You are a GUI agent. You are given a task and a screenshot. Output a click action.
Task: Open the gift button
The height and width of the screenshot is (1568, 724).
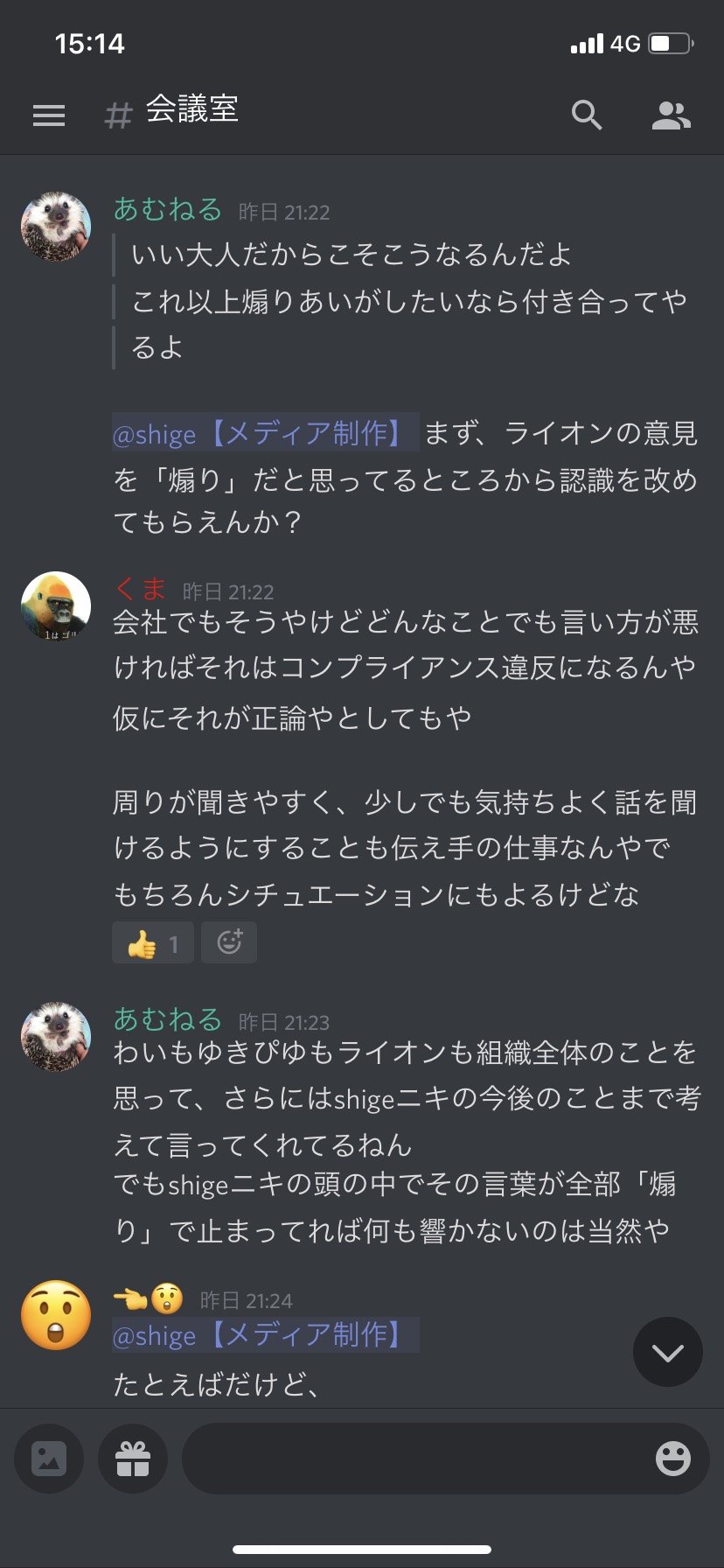133,1459
